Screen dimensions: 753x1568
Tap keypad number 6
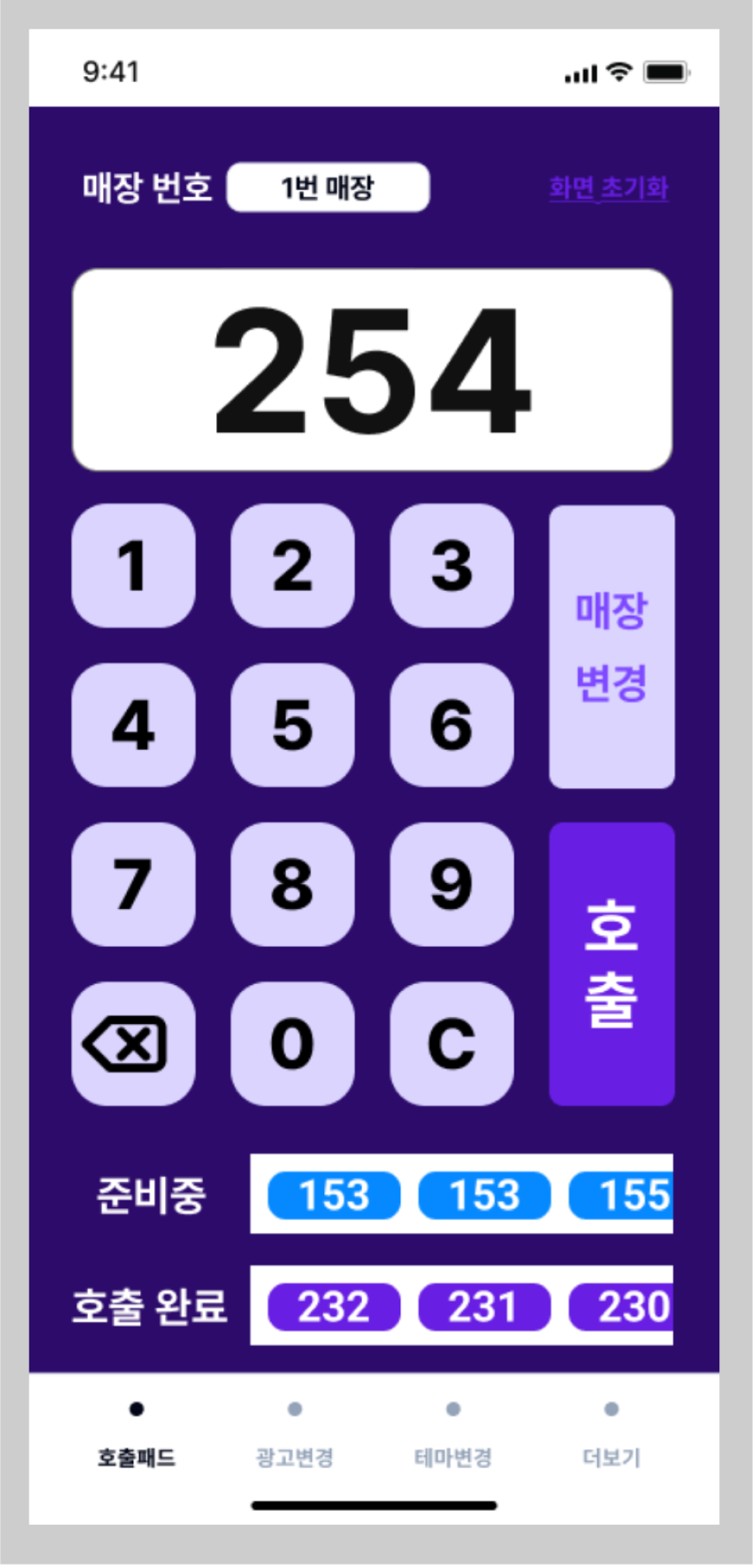tap(451, 725)
